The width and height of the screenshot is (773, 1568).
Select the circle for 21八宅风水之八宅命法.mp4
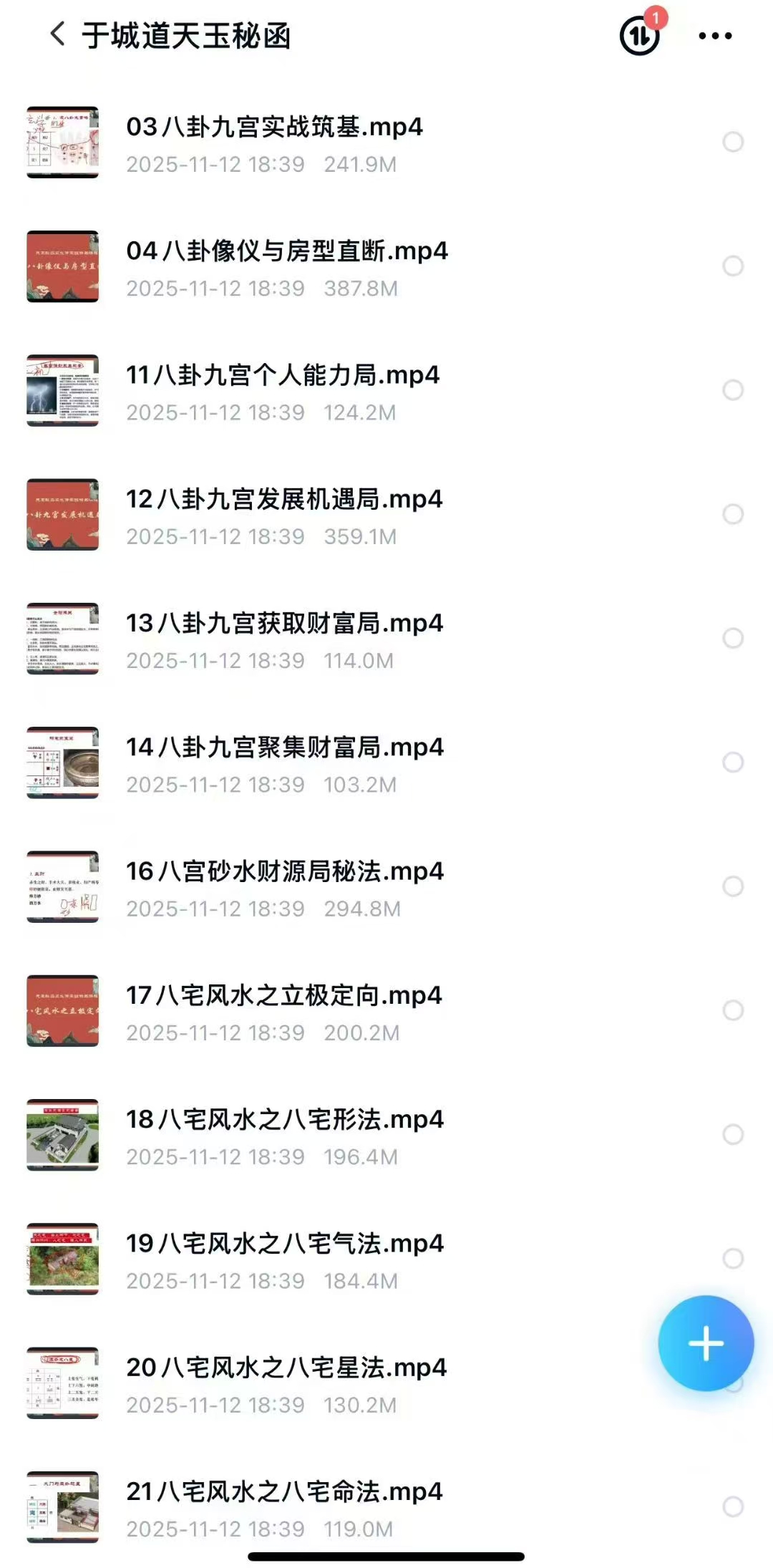(733, 1506)
